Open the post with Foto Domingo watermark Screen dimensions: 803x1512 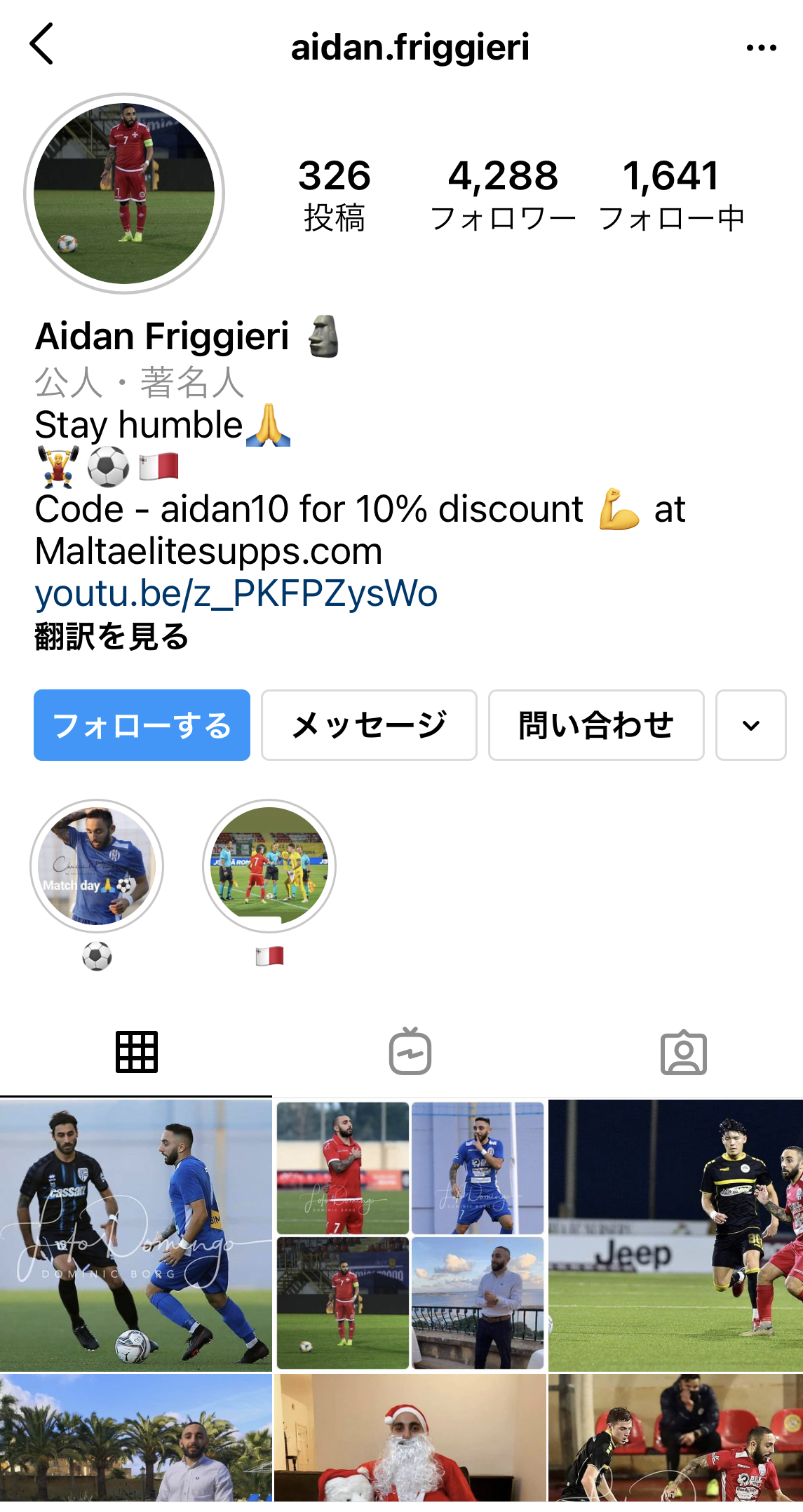click(x=135, y=1235)
